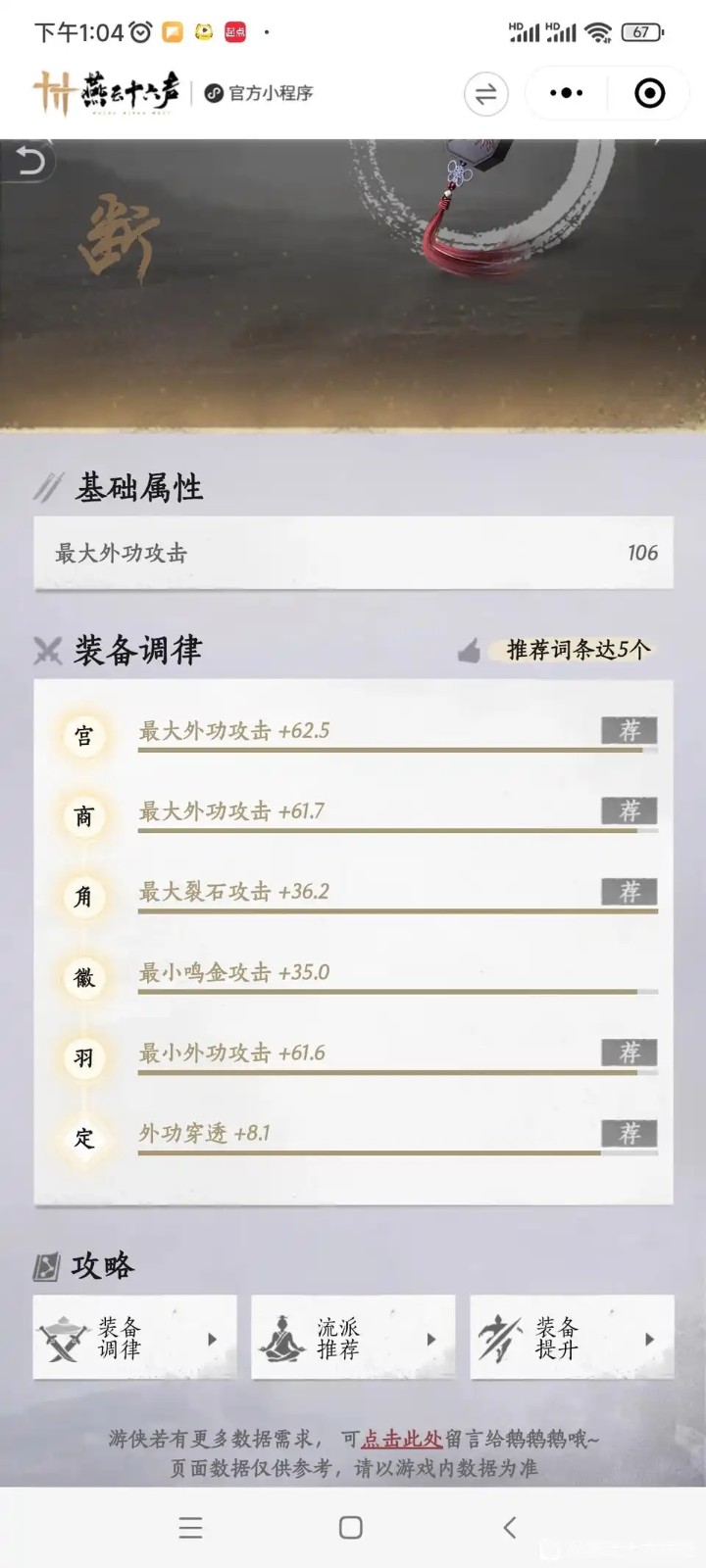
Task: Follow the 点击此处 feedback link
Action: (x=402, y=1439)
